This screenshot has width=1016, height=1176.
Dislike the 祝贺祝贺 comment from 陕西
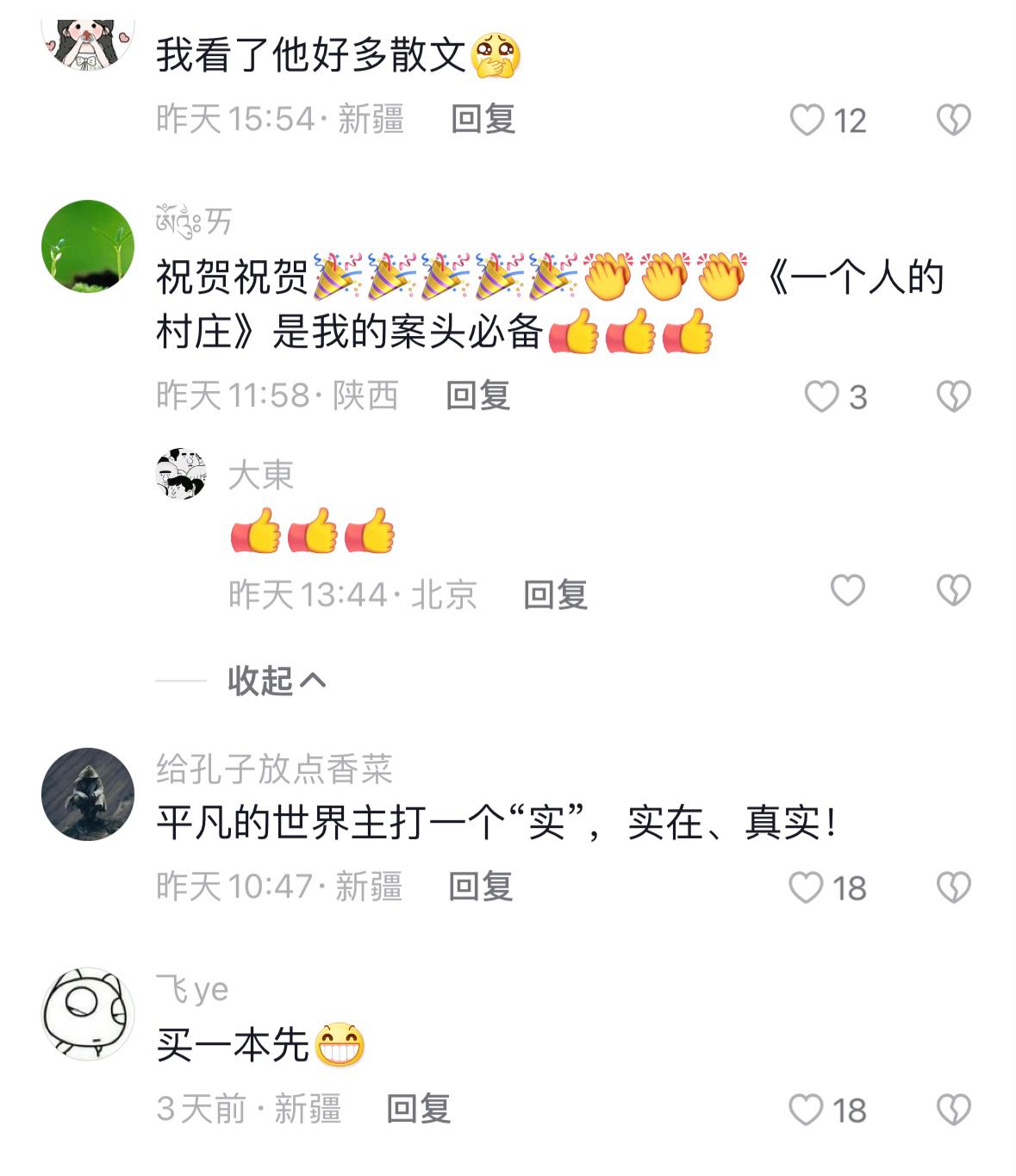(x=953, y=397)
